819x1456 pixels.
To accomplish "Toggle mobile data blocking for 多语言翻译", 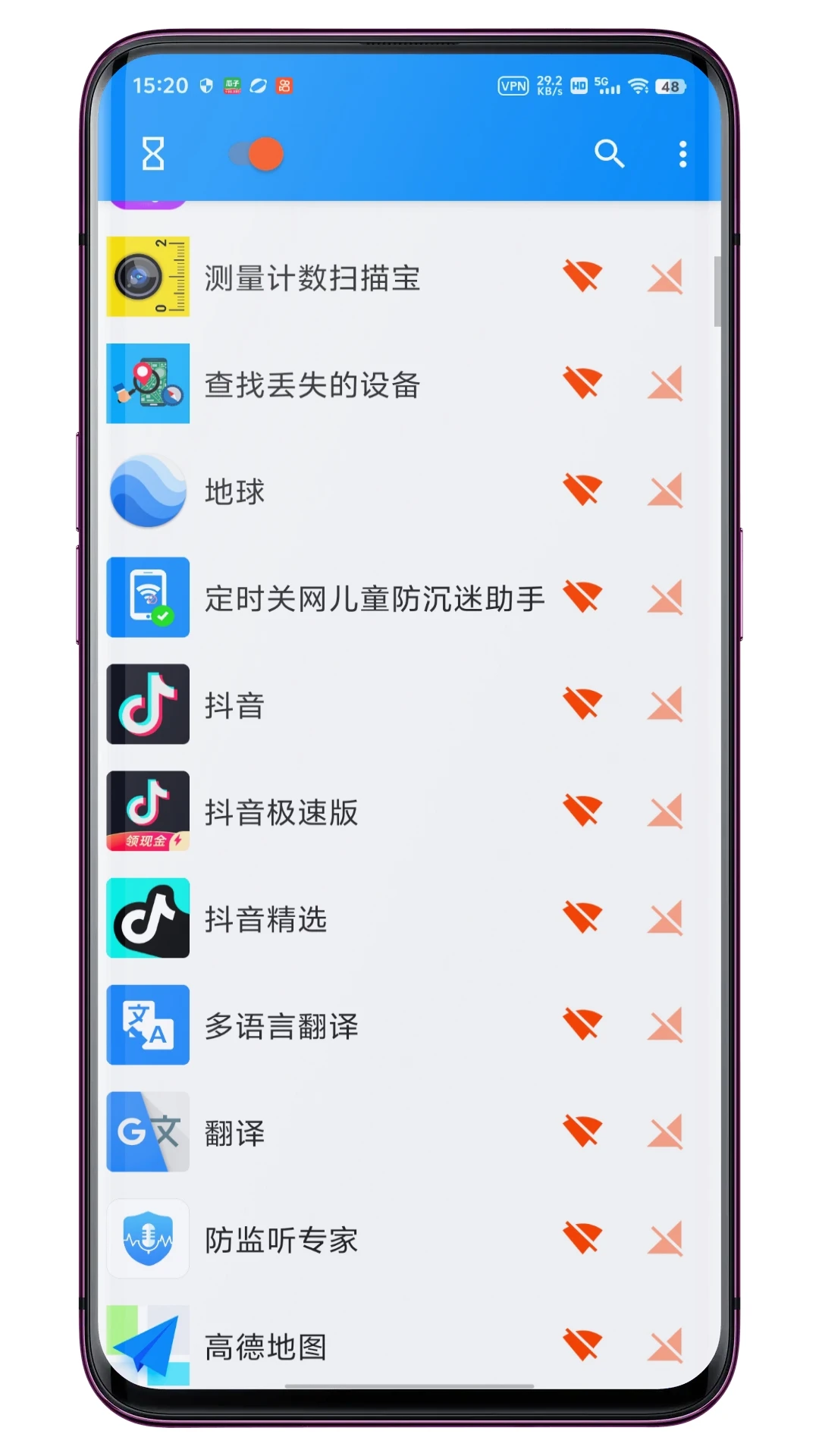I will (x=665, y=1025).
